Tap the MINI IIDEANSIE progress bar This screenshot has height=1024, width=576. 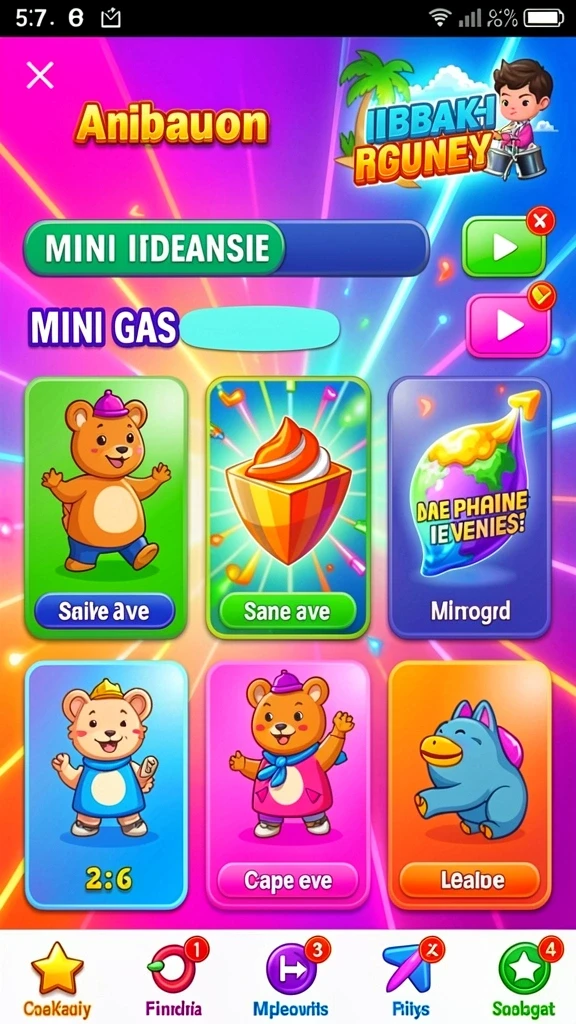coord(226,248)
